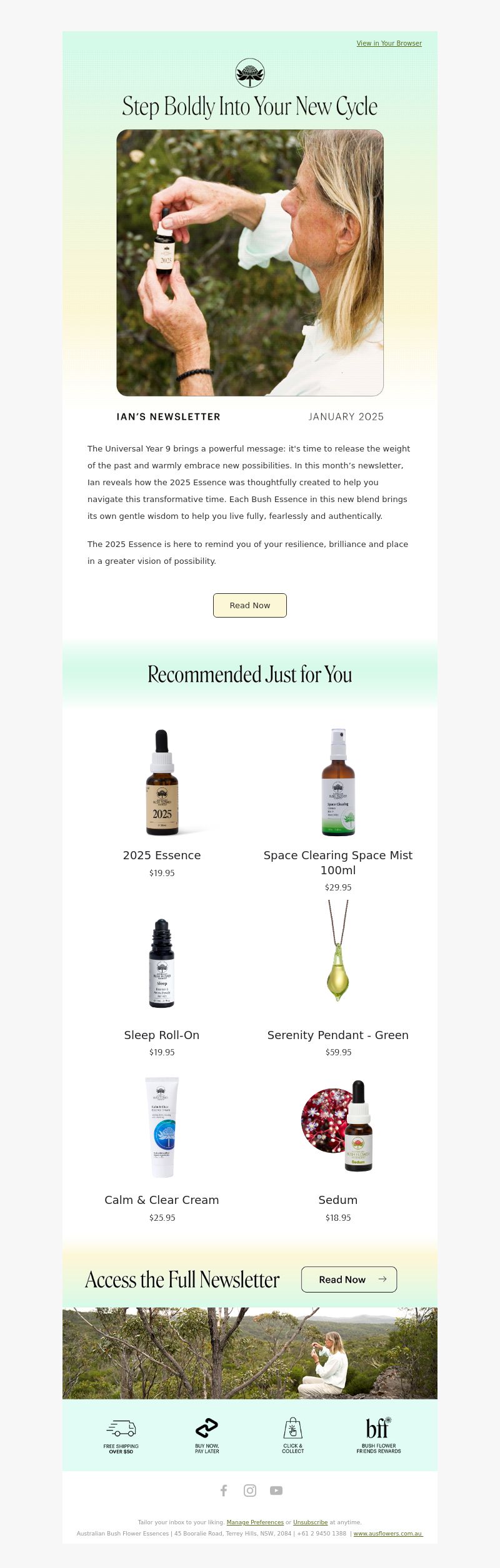500x1568 pixels.
Task: Visit www.ausflowers.com.au link
Action: click(388, 1534)
